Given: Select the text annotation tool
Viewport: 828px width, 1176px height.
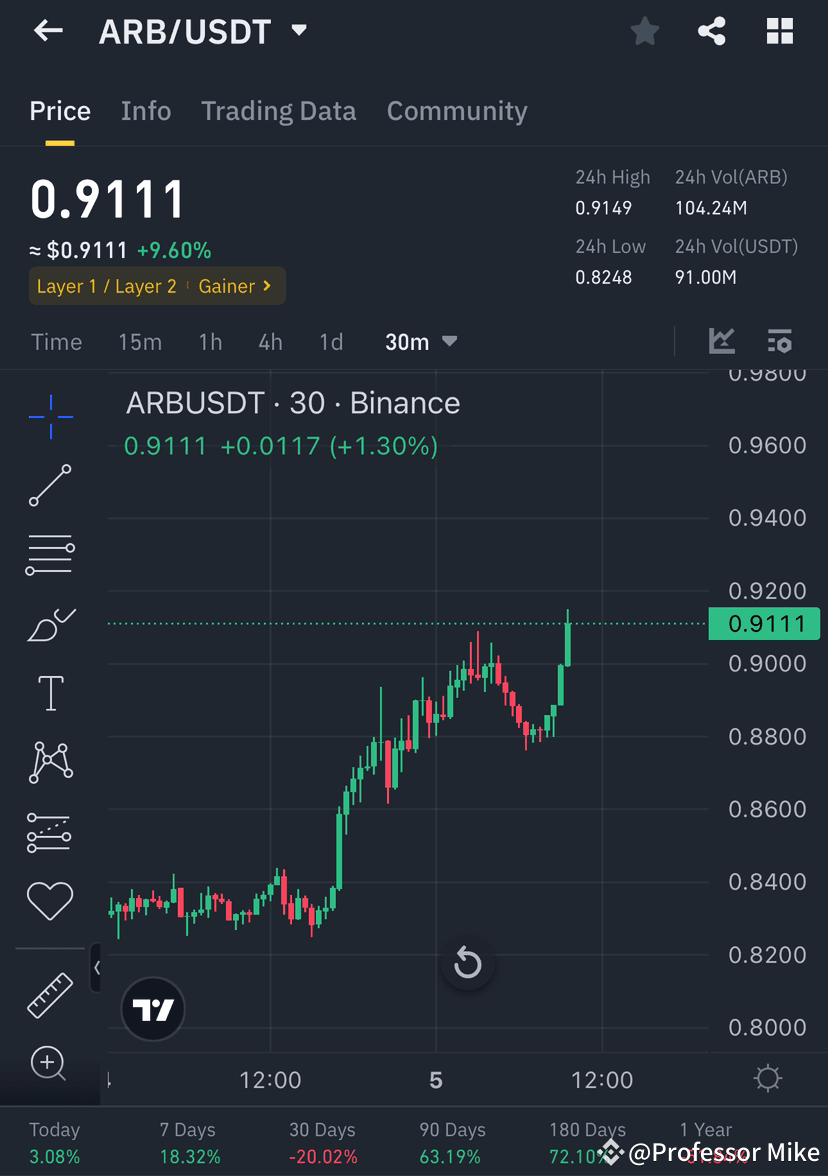Looking at the screenshot, I should [50, 692].
